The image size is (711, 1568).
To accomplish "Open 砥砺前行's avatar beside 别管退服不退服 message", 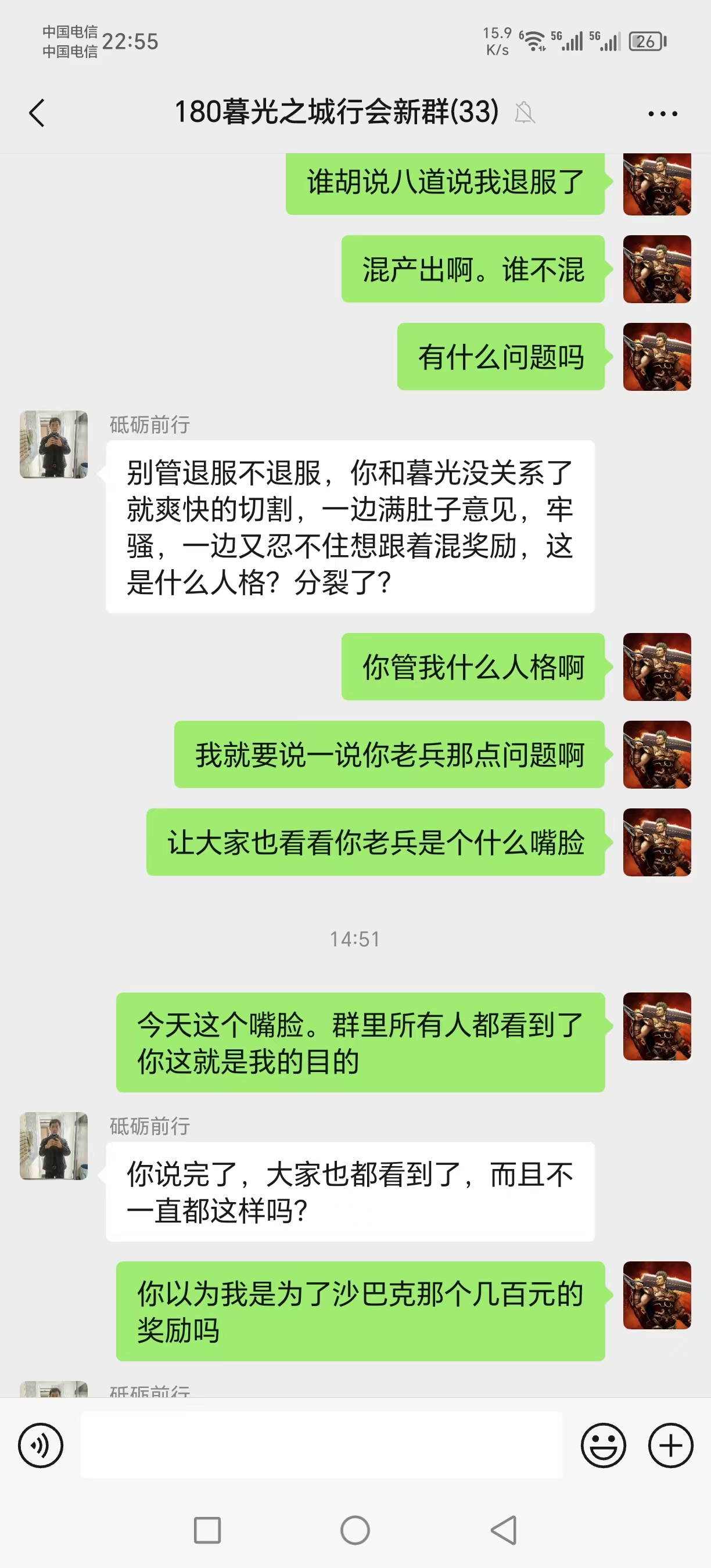I will click(x=53, y=444).
